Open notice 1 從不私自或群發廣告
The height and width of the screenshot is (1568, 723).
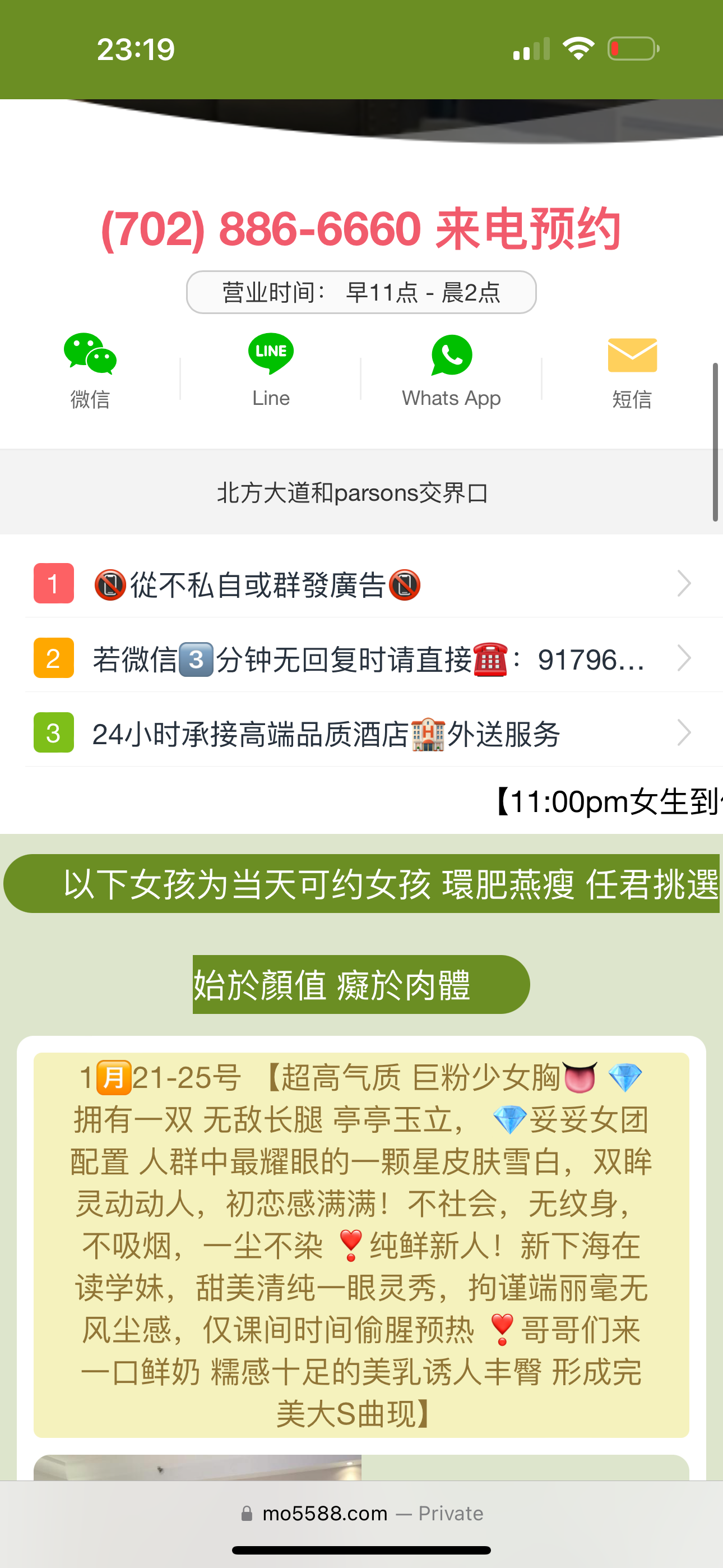tap(361, 584)
